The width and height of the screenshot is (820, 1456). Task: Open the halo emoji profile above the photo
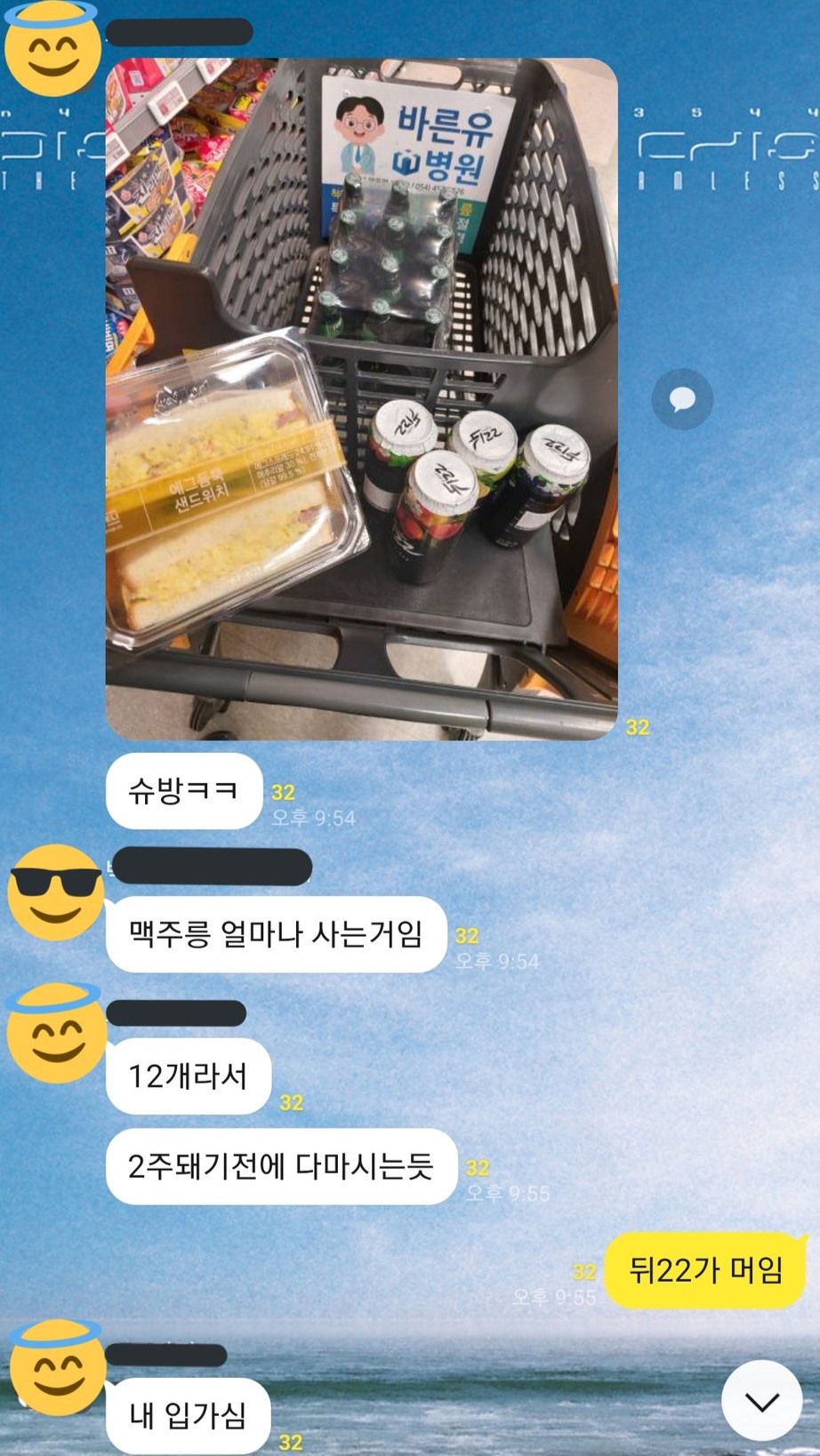(x=52, y=49)
